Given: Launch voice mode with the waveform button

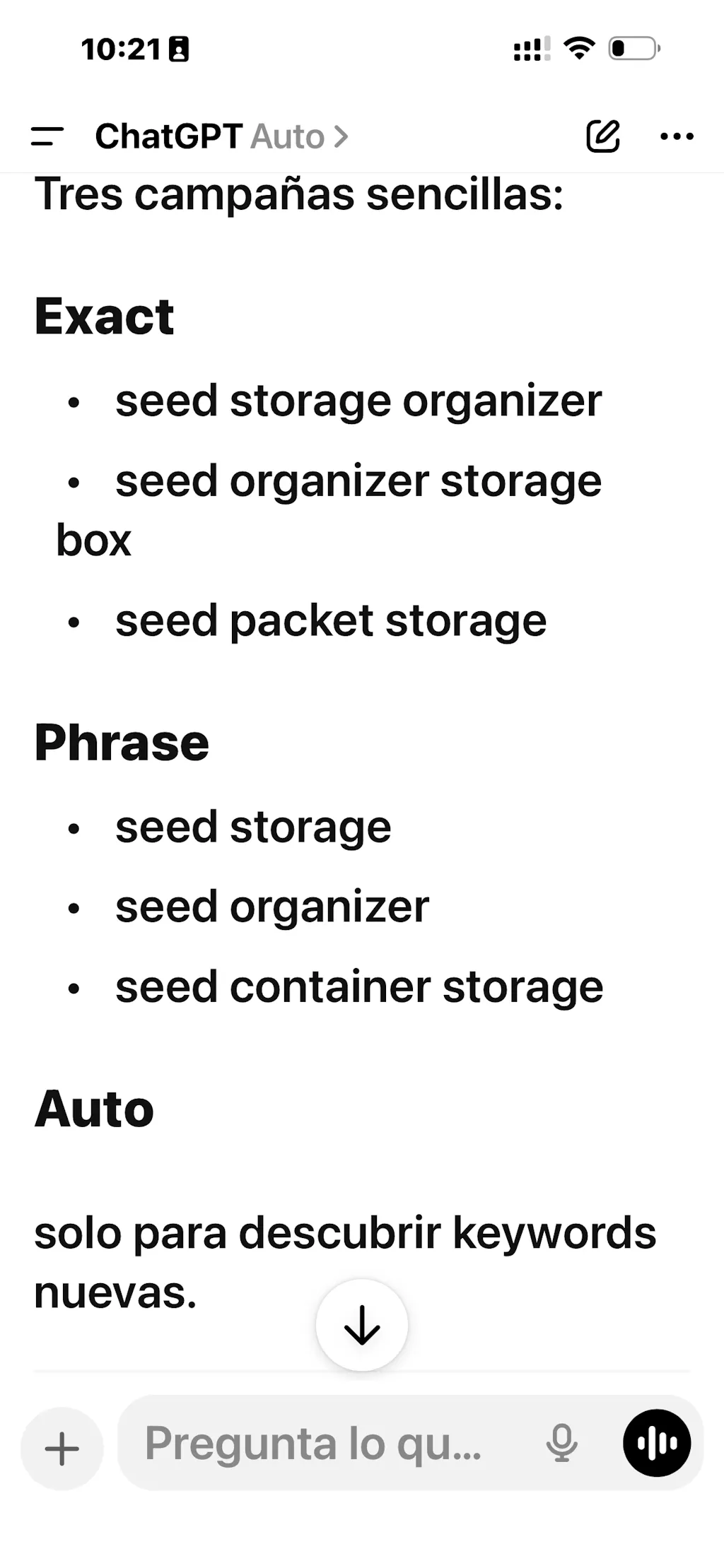Looking at the screenshot, I should 657,1443.
